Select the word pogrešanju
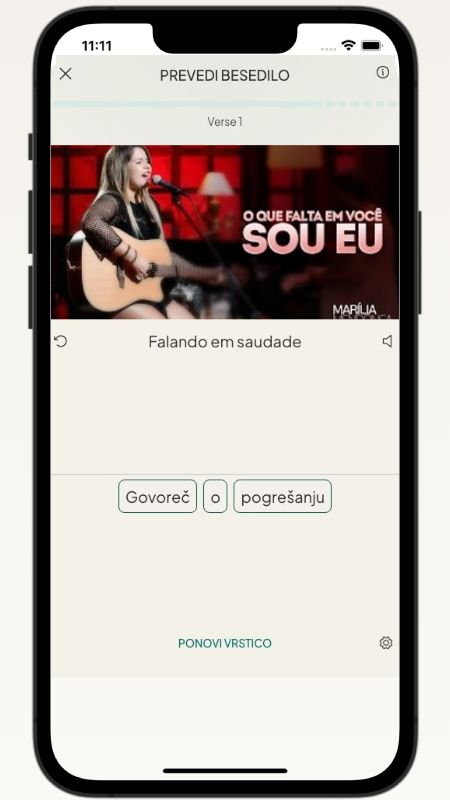 tap(283, 496)
